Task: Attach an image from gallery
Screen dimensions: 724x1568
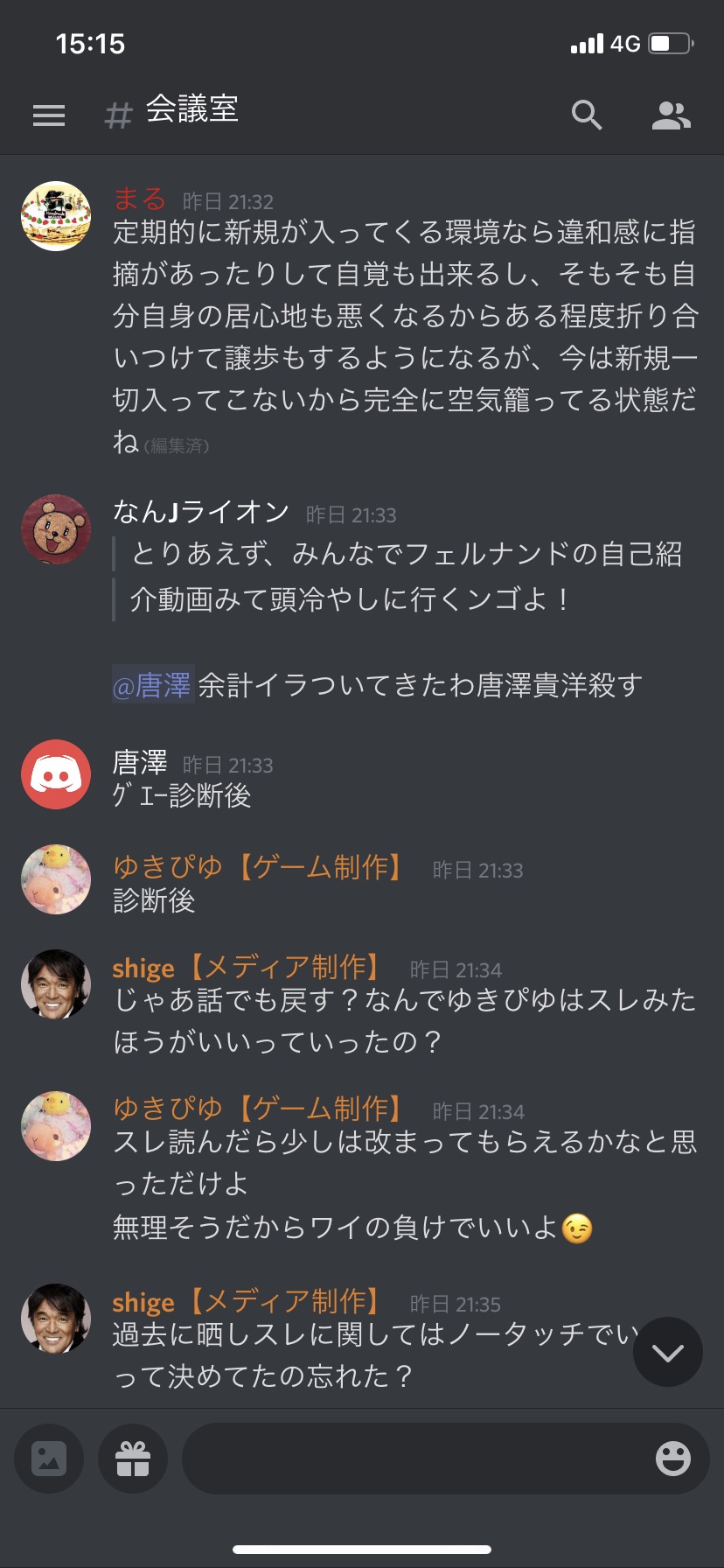Action: [49, 1459]
